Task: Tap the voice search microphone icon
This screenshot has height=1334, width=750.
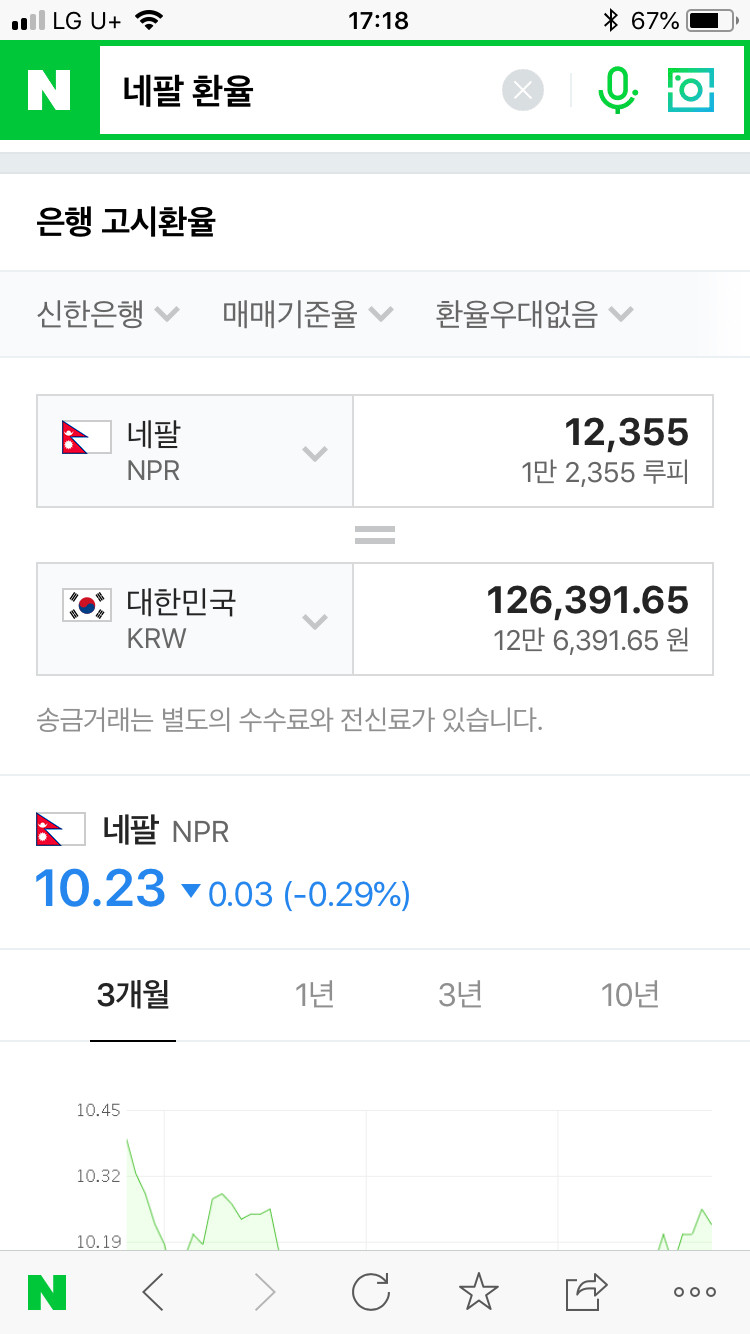Action: 618,90
